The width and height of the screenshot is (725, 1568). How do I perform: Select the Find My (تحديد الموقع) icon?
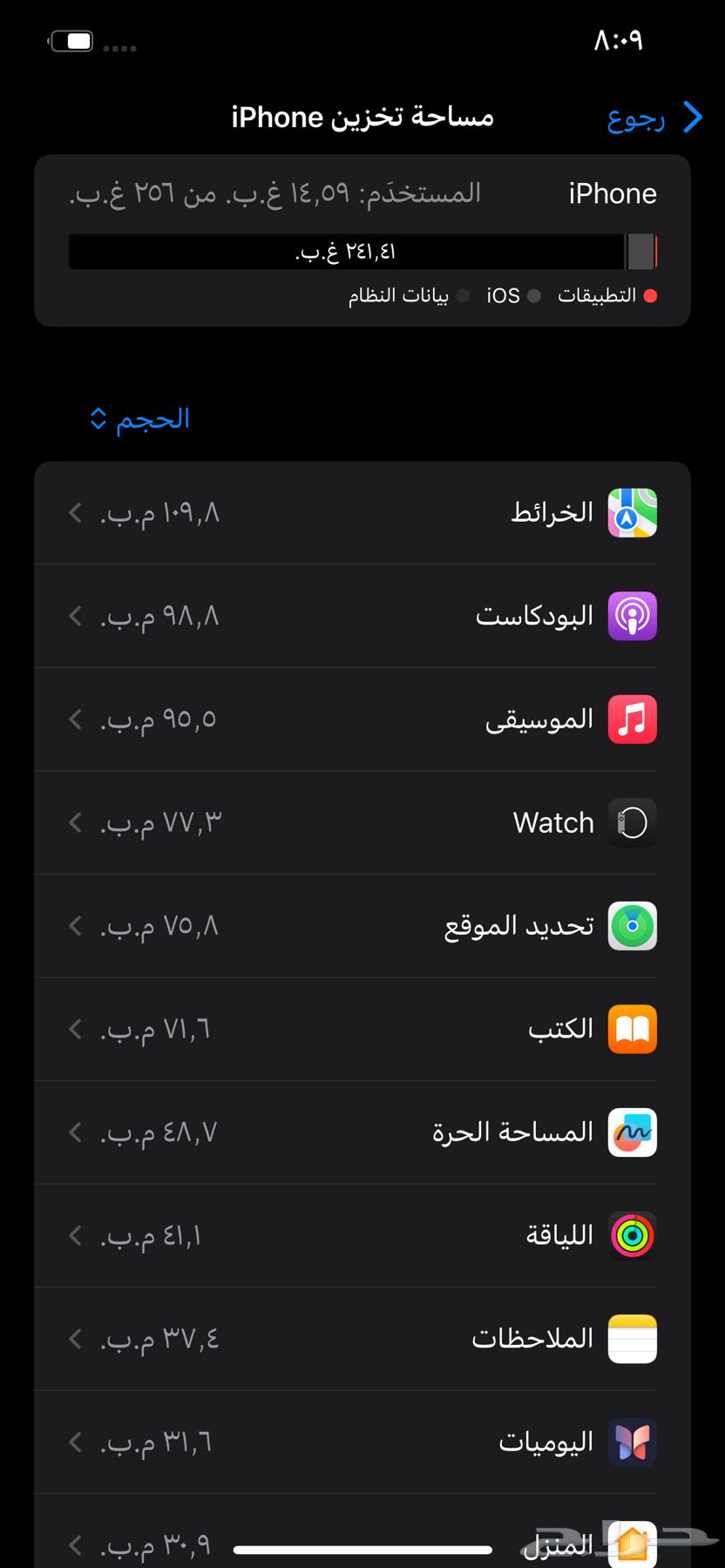tap(633, 926)
